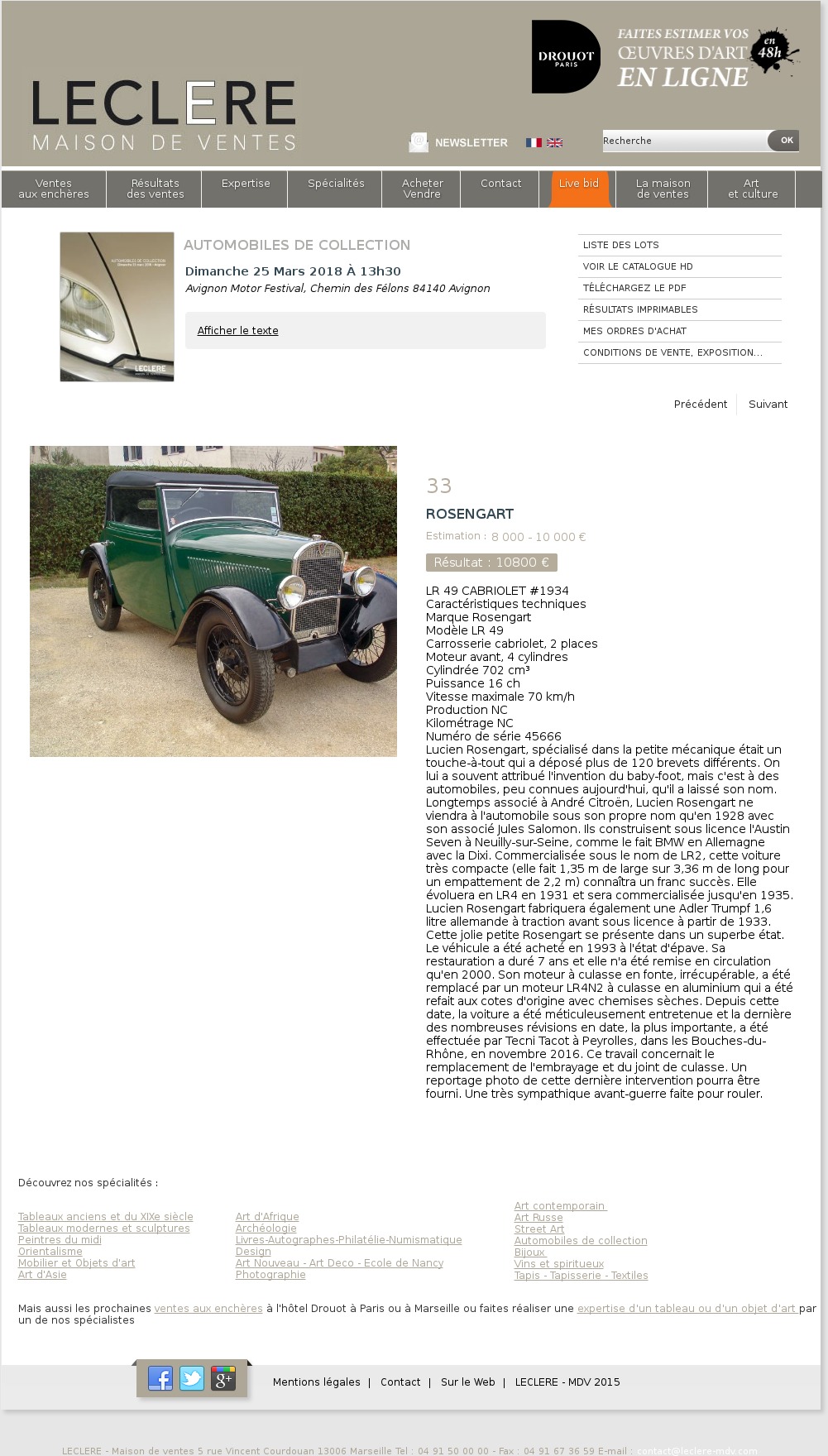Switch language to English flag
Screen dimensions: 828x1456
(x=555, y=142)
